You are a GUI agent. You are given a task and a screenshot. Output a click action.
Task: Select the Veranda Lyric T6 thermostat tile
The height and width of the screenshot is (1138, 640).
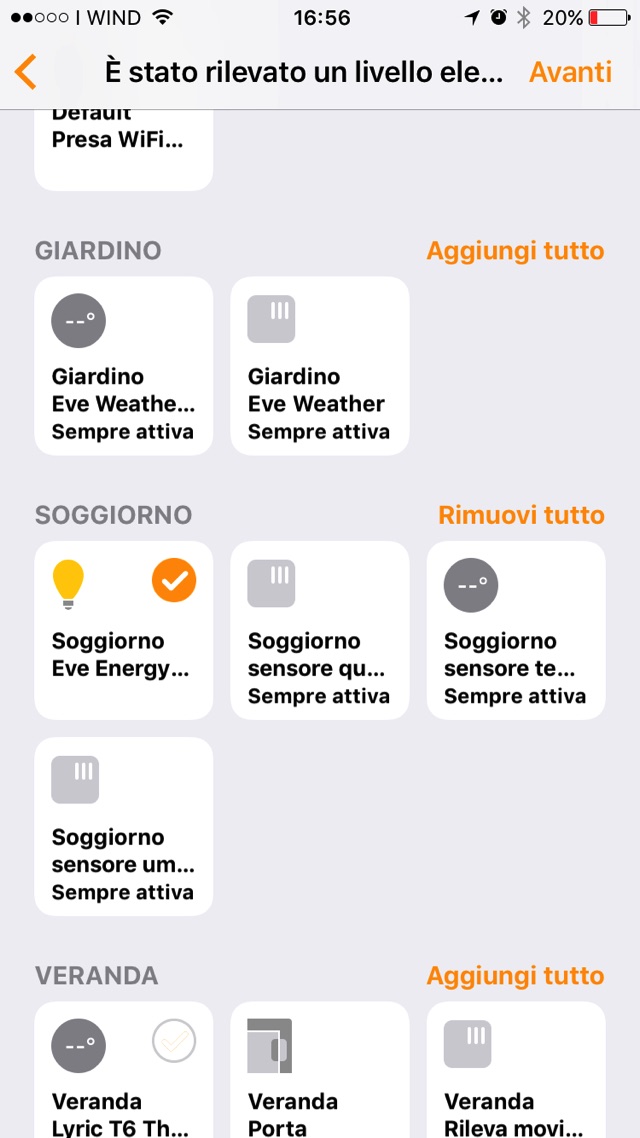[x=124, y=1070]
